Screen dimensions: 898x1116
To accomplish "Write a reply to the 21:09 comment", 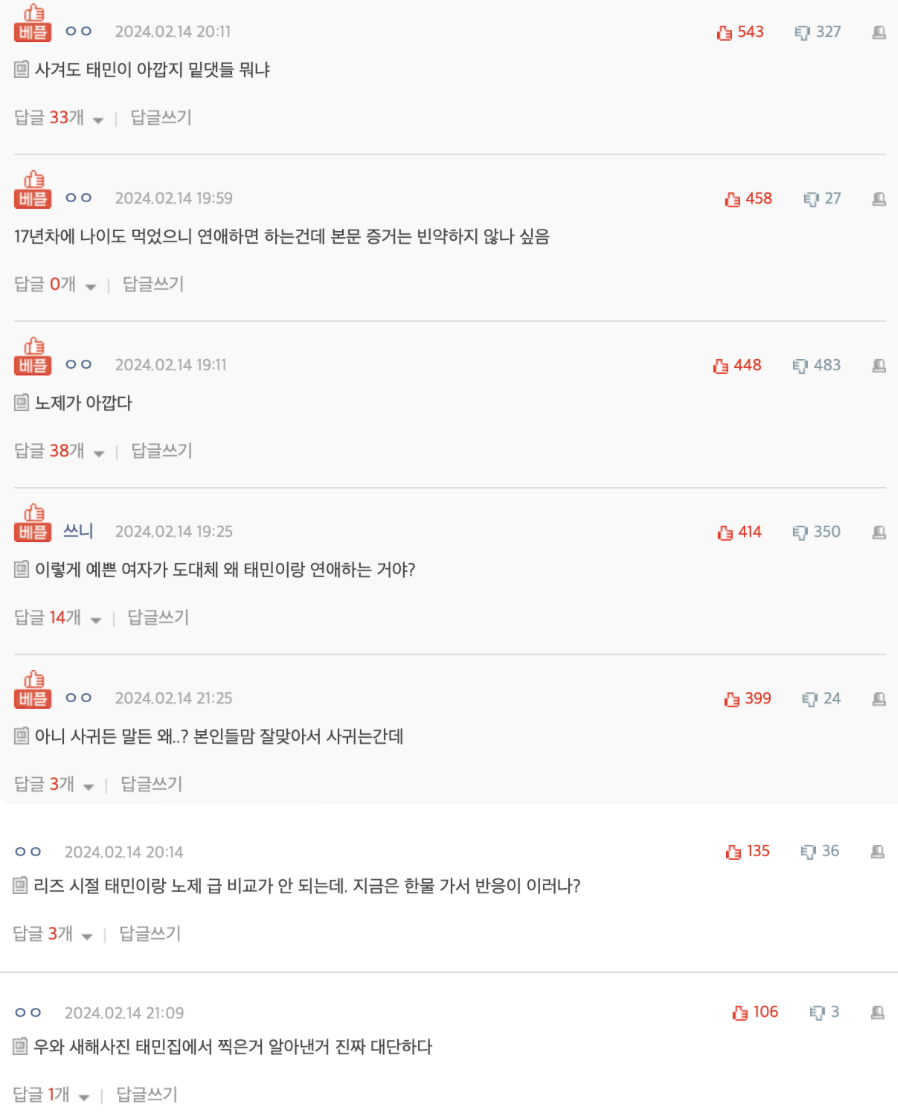I will 147,1095.
